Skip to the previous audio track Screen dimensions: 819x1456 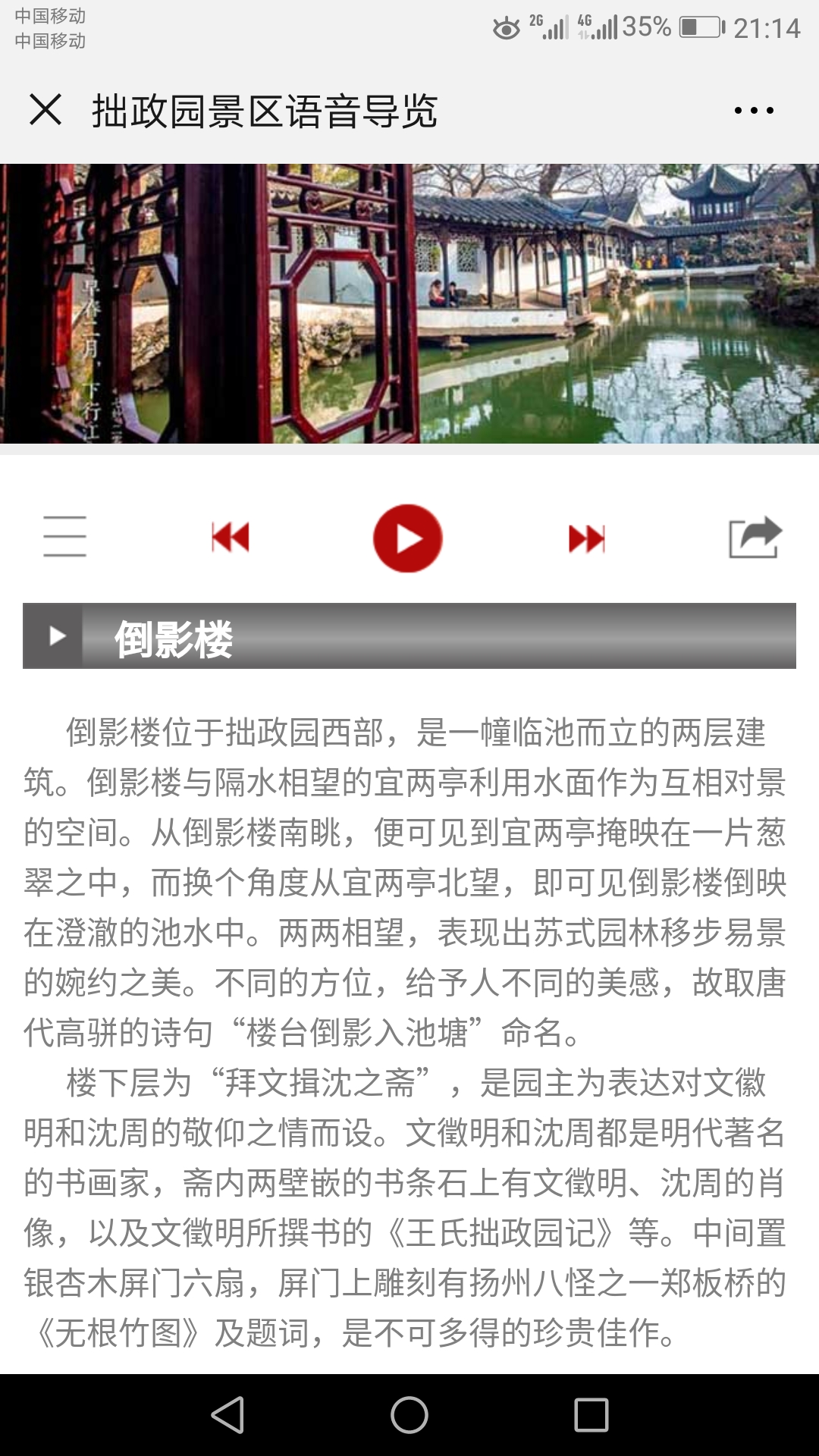(231, 538)
